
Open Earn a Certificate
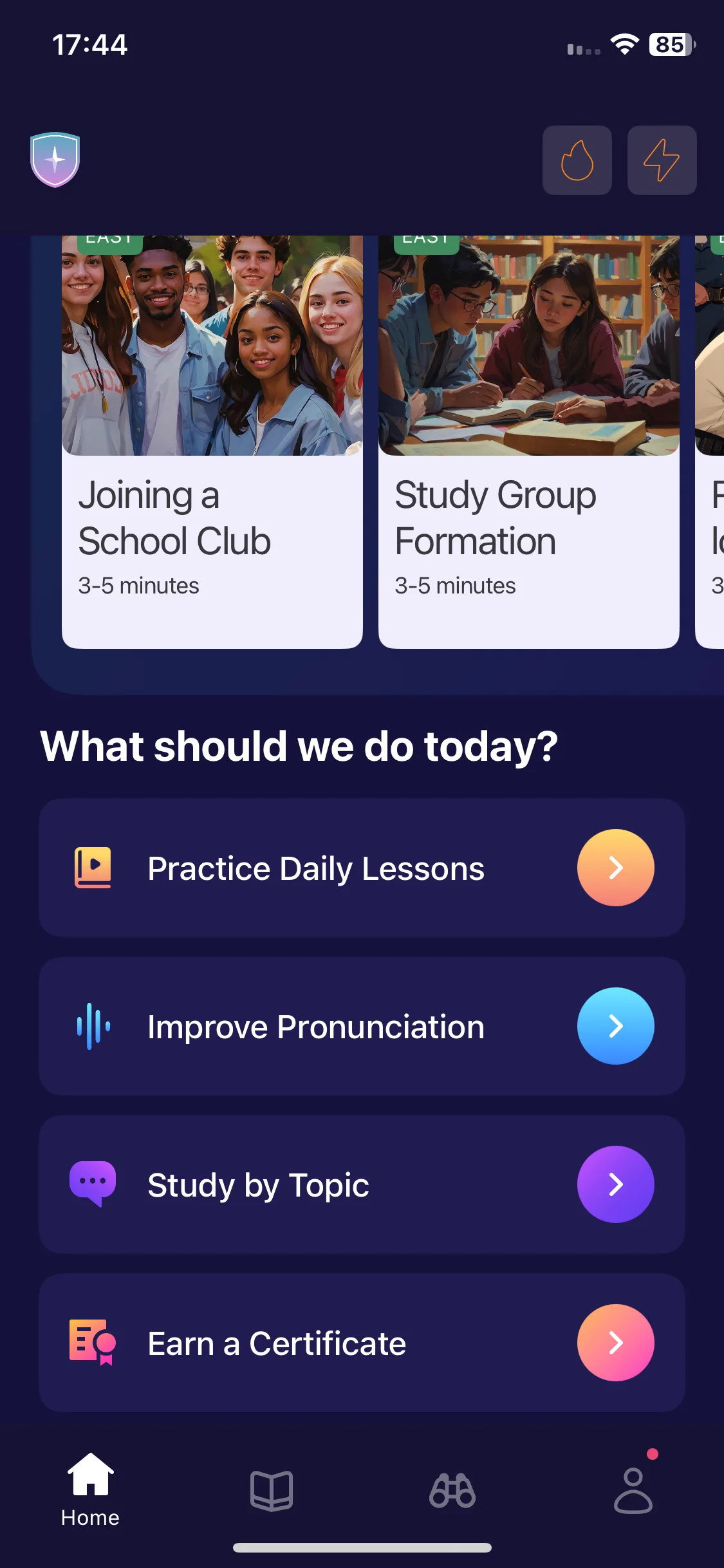coord(362,1343)
